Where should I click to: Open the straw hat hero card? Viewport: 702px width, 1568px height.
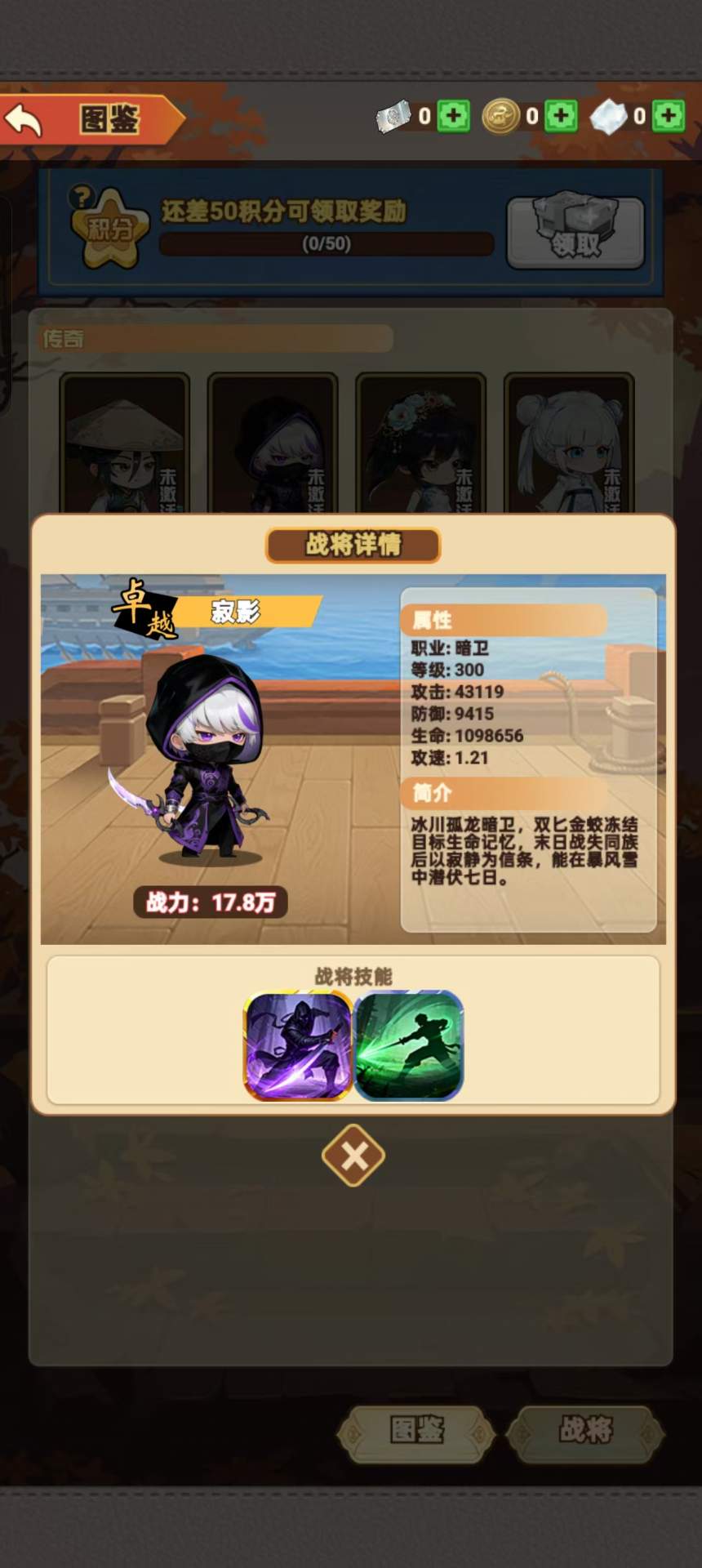(x=124, y=443)
